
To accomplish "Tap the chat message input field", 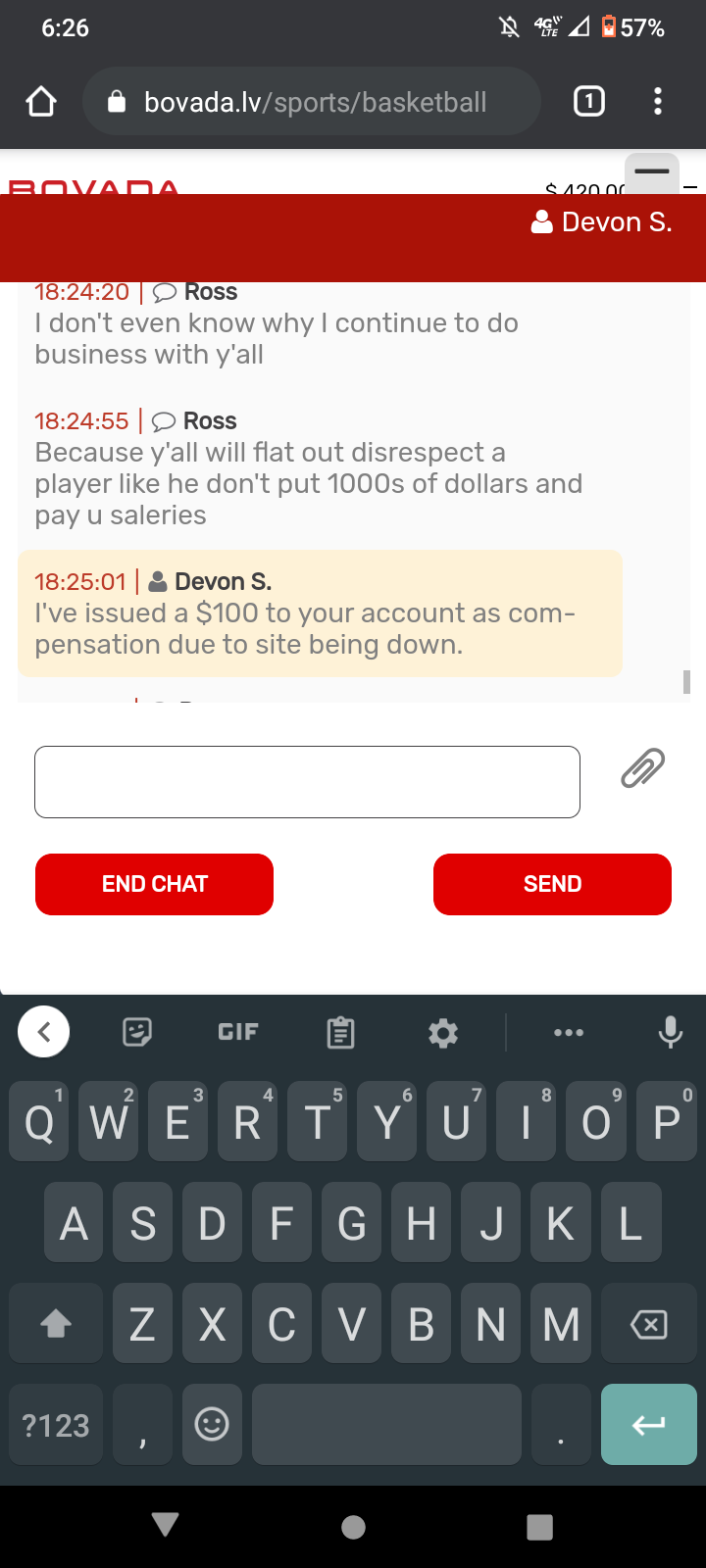I will [x=307, y=782].
